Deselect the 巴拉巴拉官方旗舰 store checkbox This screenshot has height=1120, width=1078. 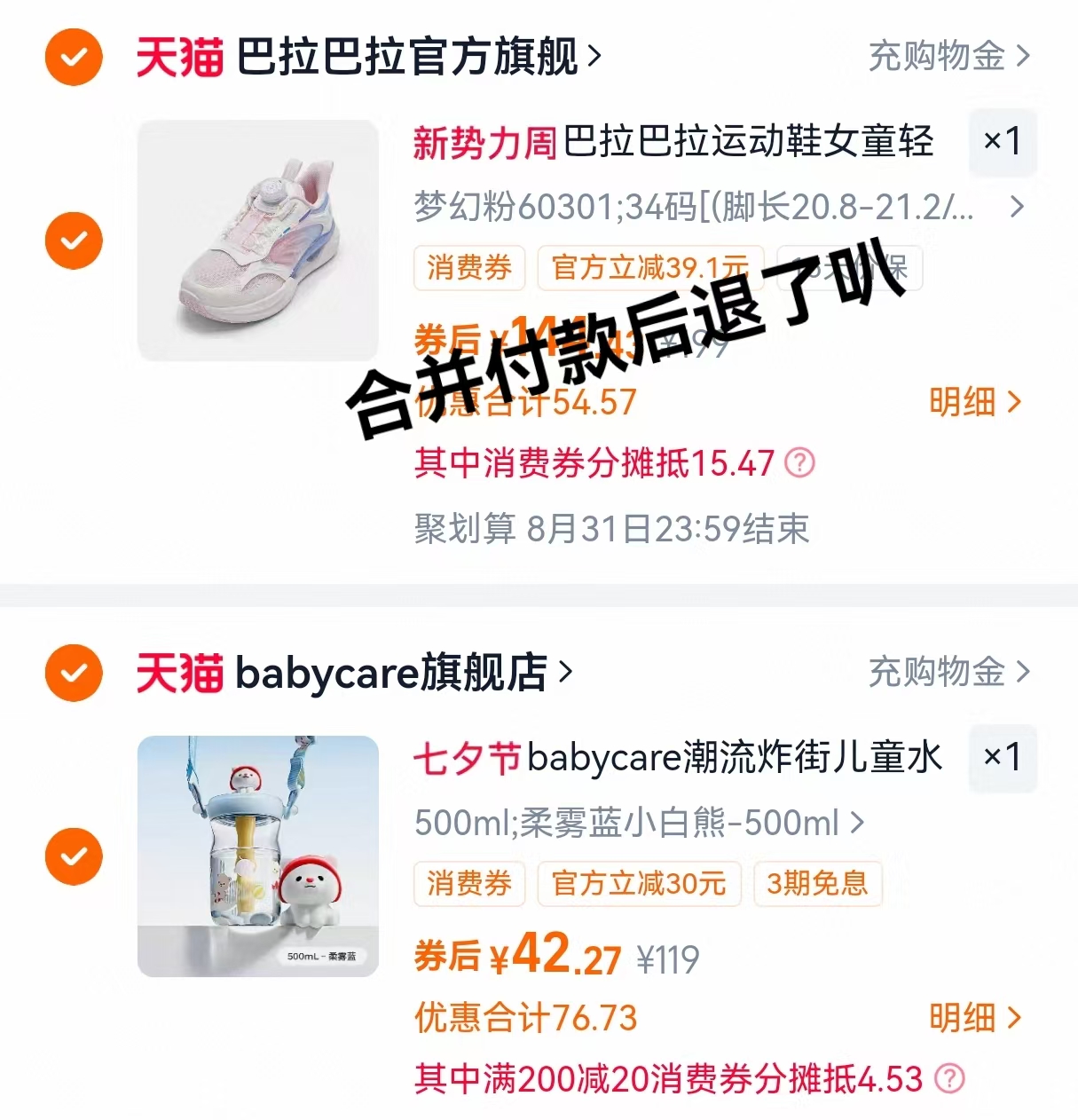[x=73, y=55]
